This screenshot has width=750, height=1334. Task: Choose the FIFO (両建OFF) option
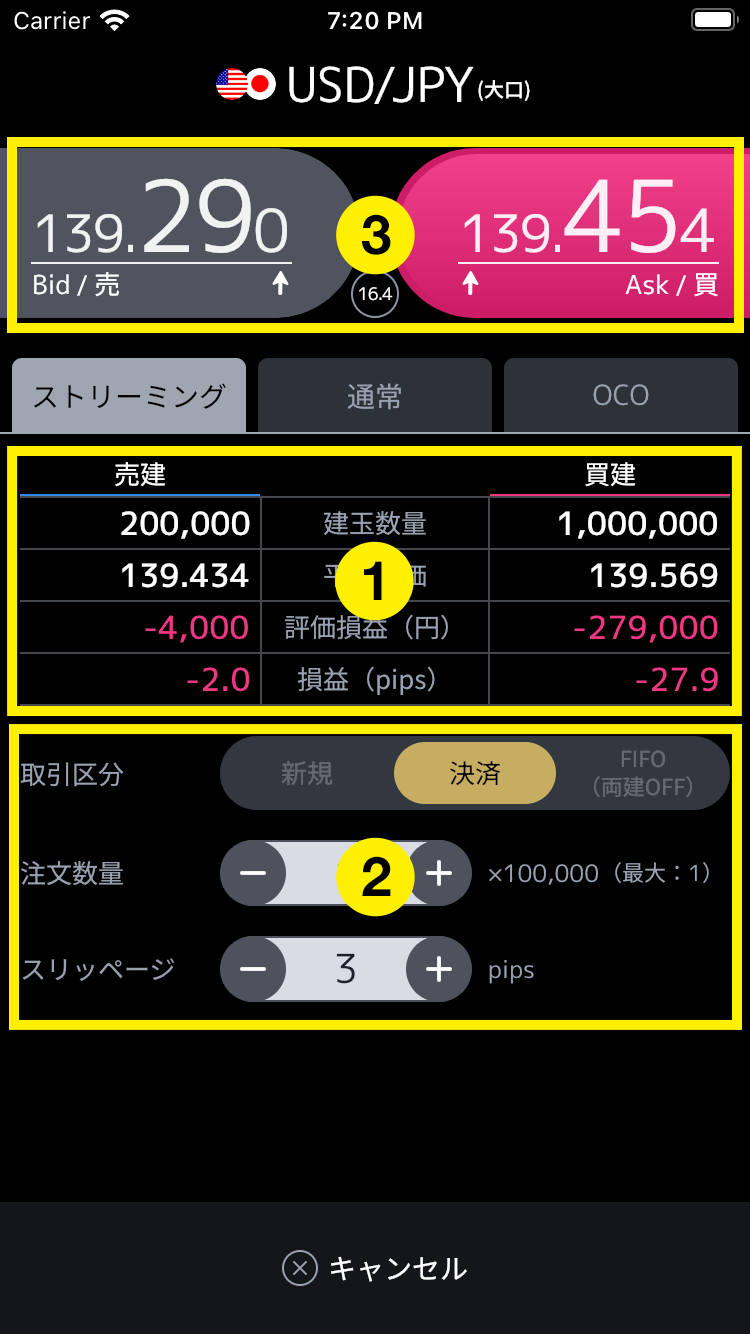point(643,773)
